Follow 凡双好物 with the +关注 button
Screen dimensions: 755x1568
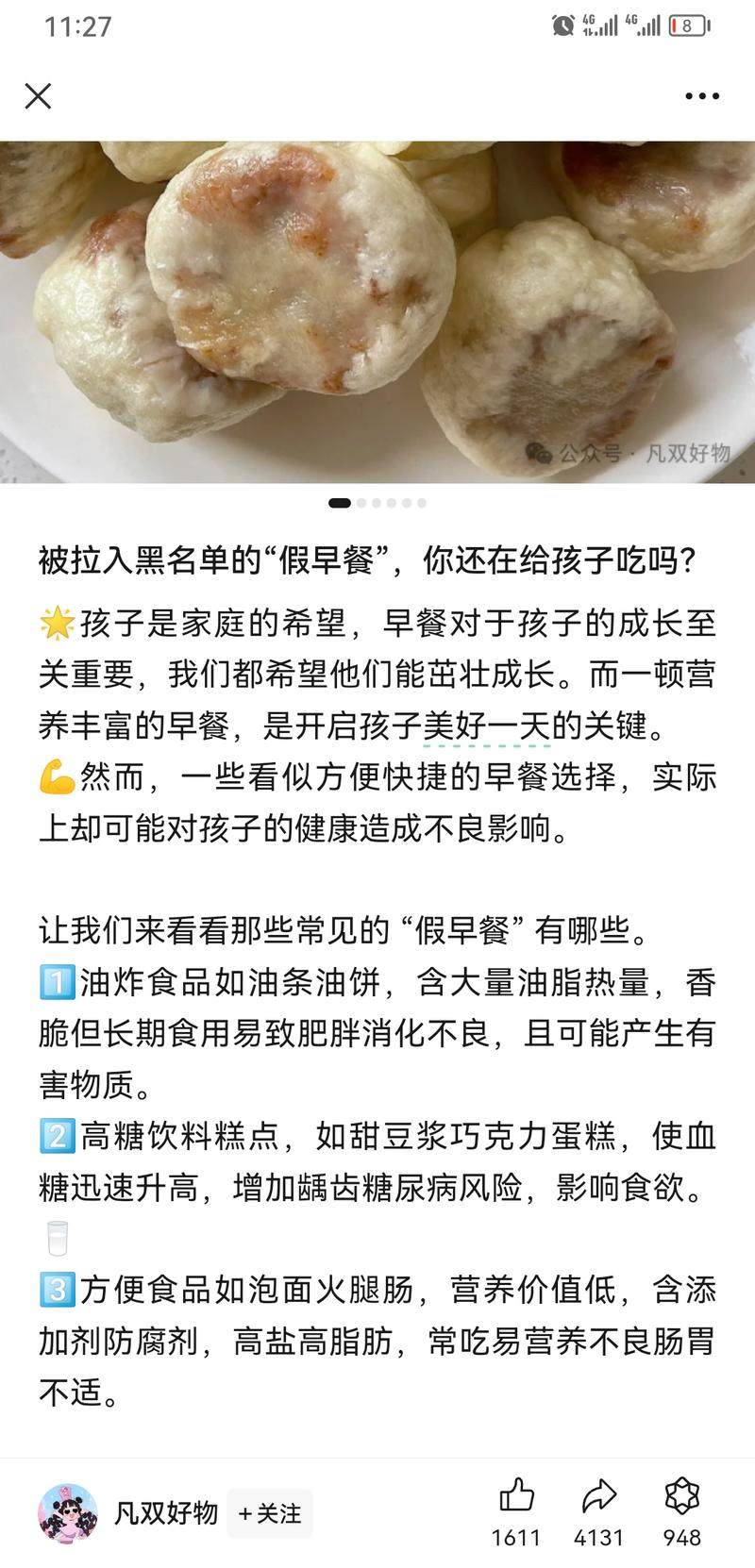tap(270, 1513)
